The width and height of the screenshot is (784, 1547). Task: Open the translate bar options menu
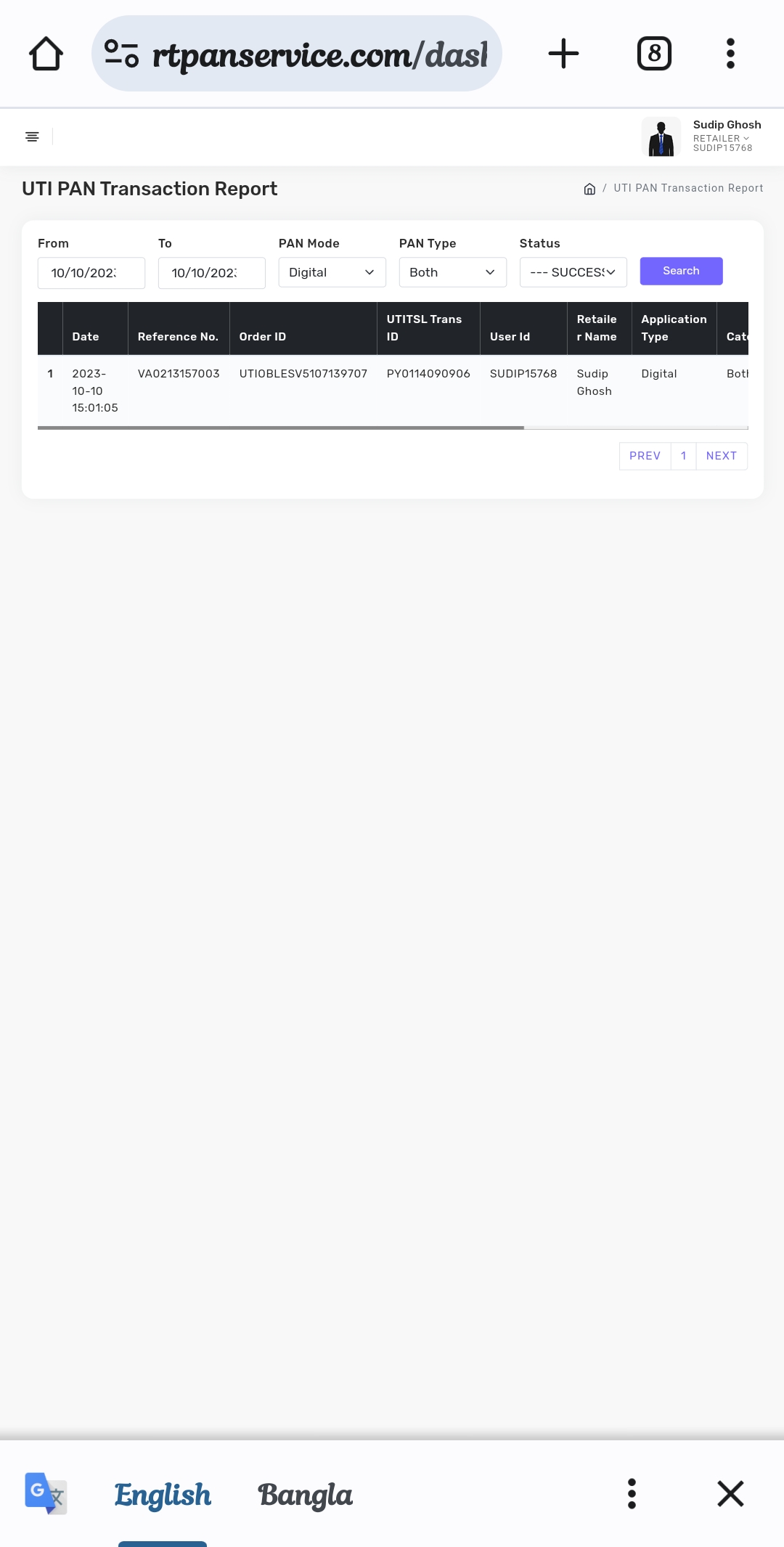[x=632, y=1493]
